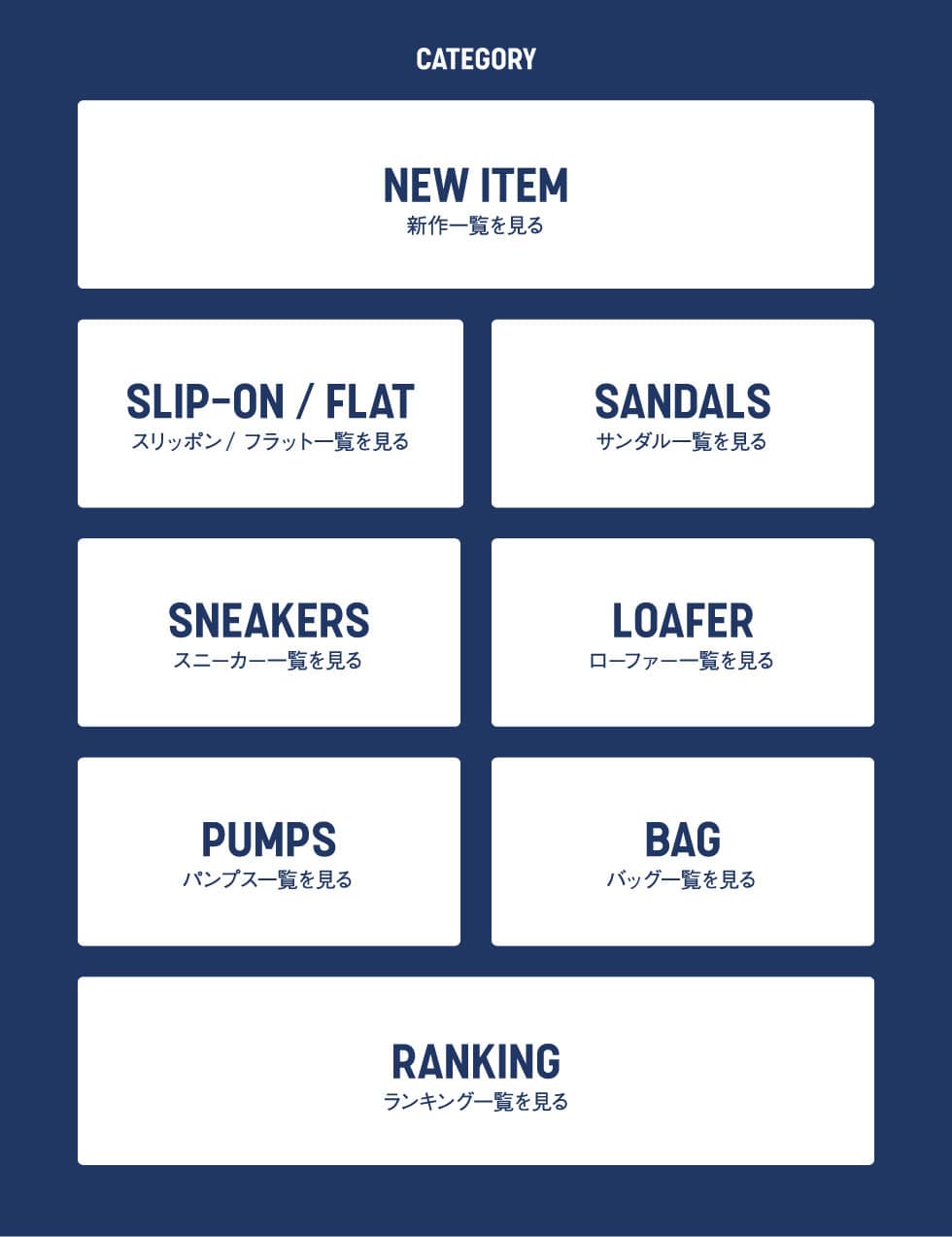View the SLIP-ON / FLAT list

(270, 413)
